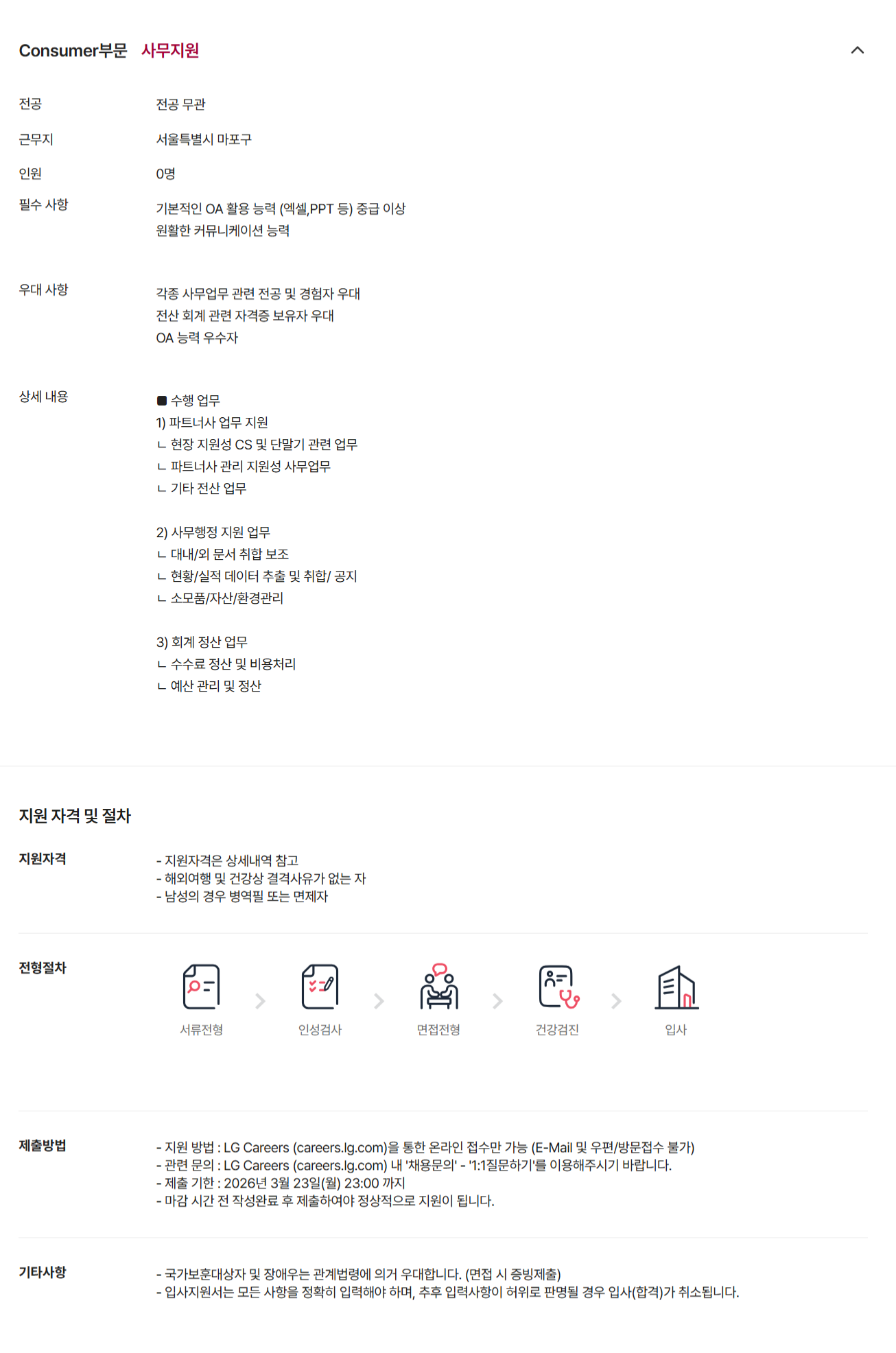Collapse the Consumer부문 사무지원 section
The height and width of the screenshot is (1353, 896).
(x=857, y=50)
